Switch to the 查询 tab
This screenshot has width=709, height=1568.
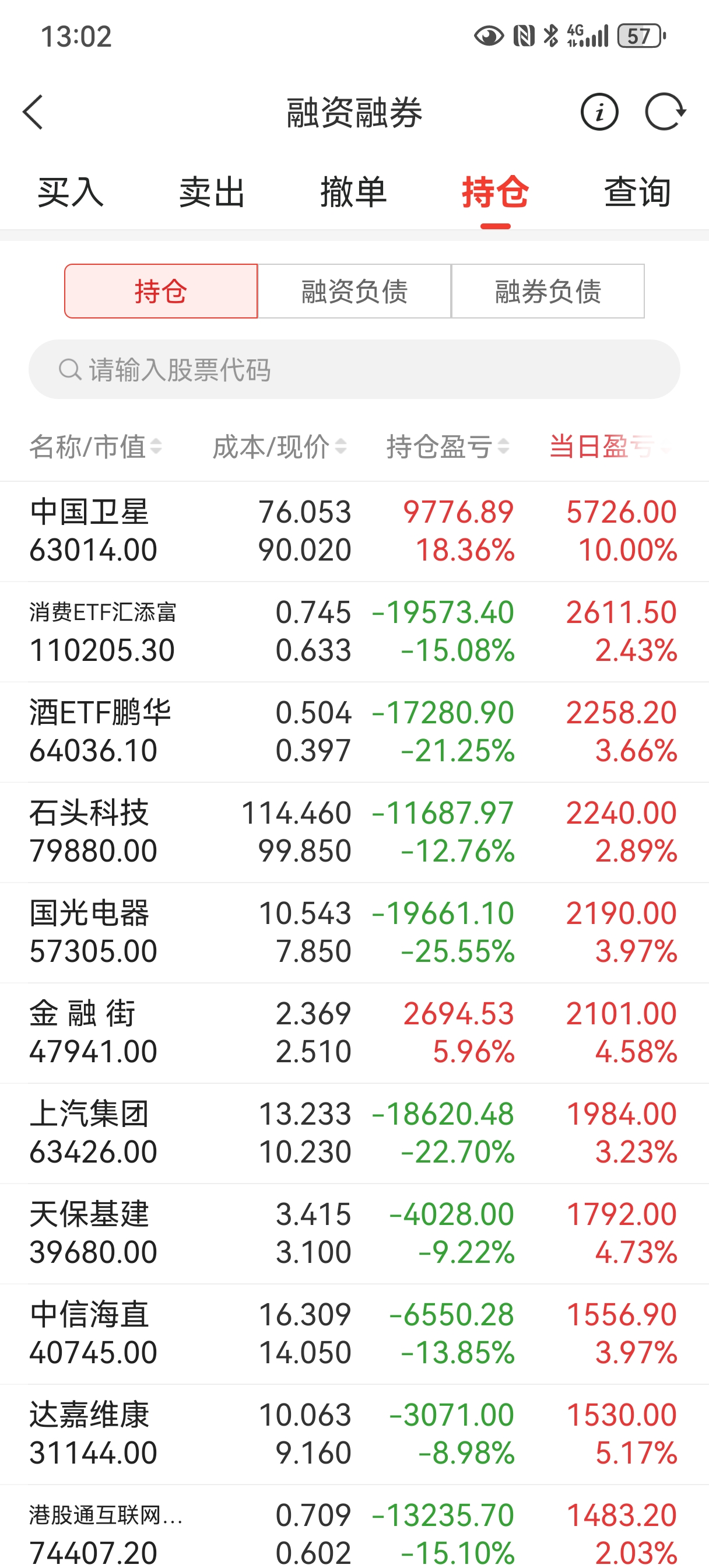point(638,192)
